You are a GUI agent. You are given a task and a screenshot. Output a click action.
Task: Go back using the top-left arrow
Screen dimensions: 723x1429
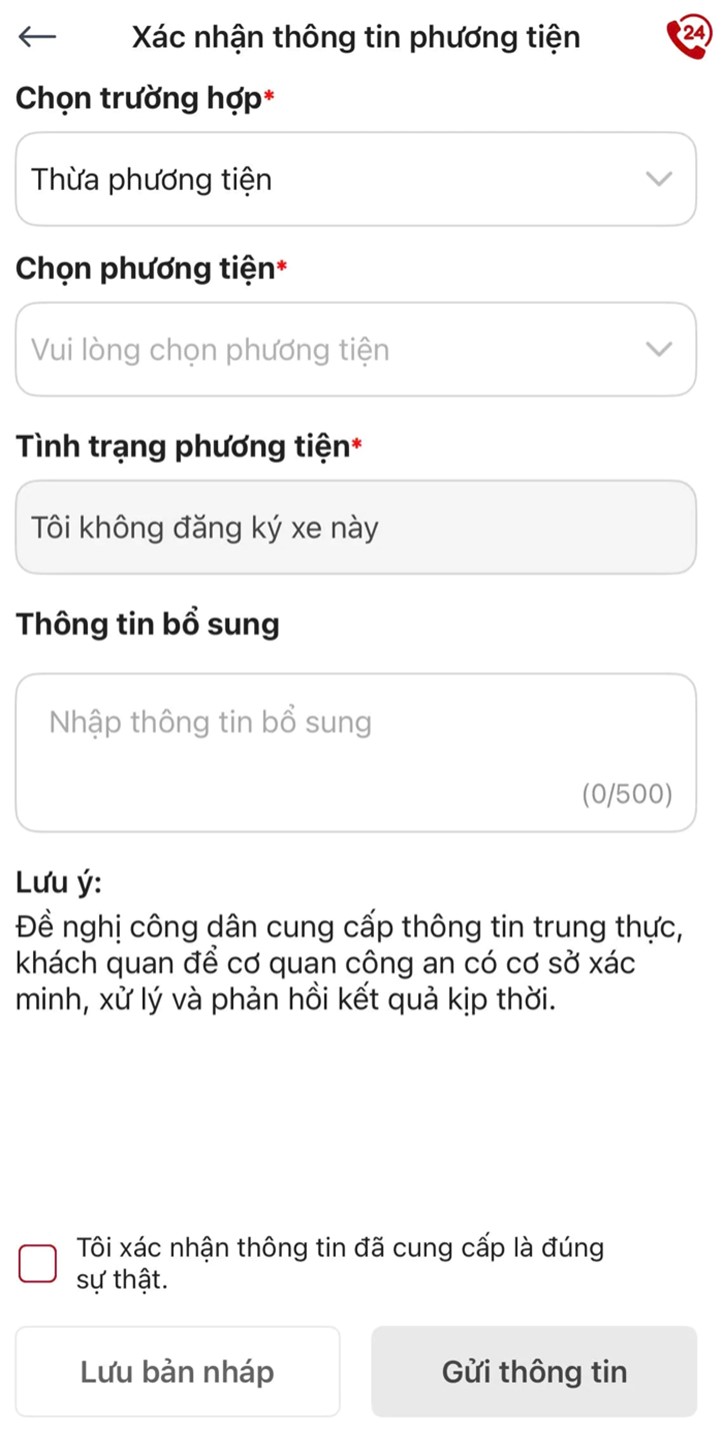(x=38, y=37)
